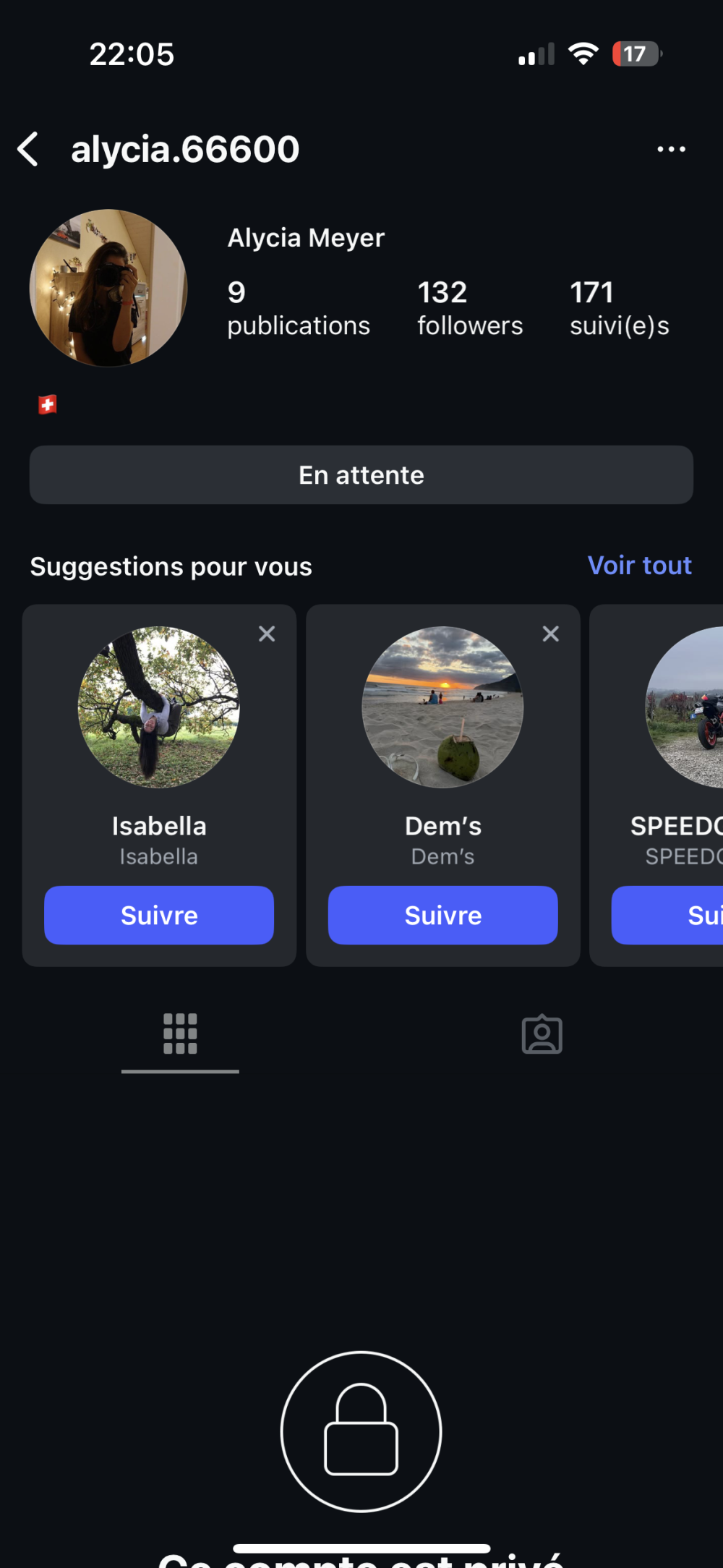Open the three-dot options menu

pos(671,149)
